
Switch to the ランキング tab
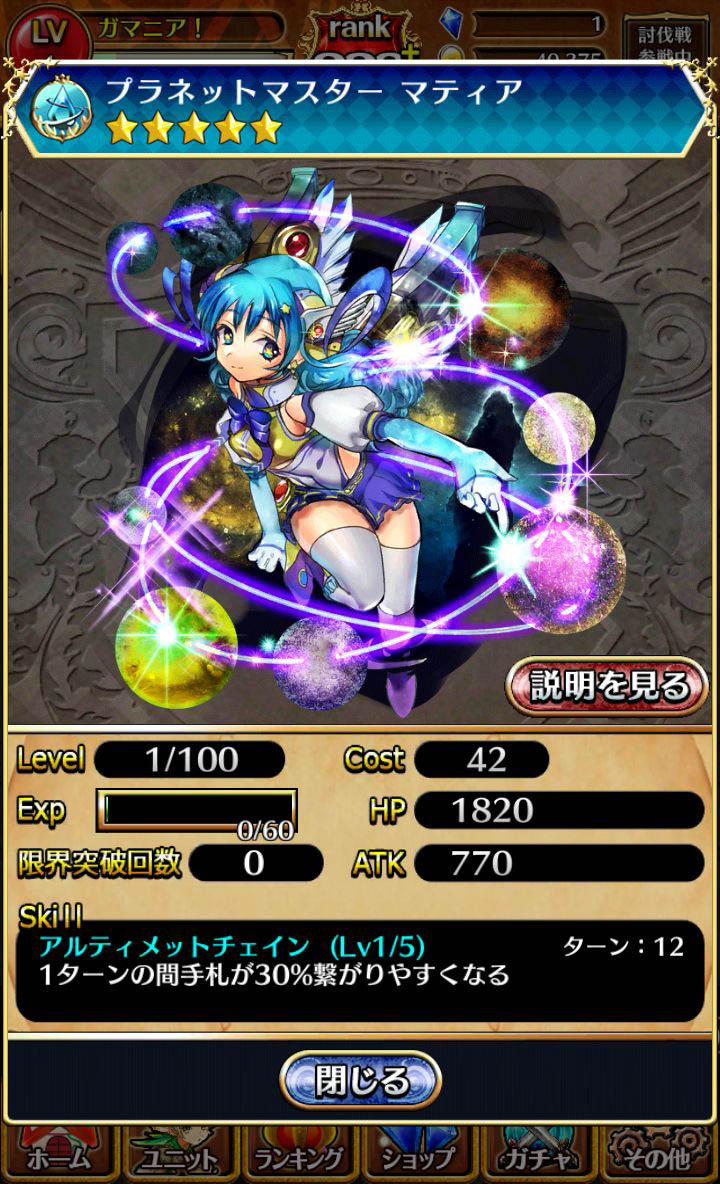click(300, 1155)
